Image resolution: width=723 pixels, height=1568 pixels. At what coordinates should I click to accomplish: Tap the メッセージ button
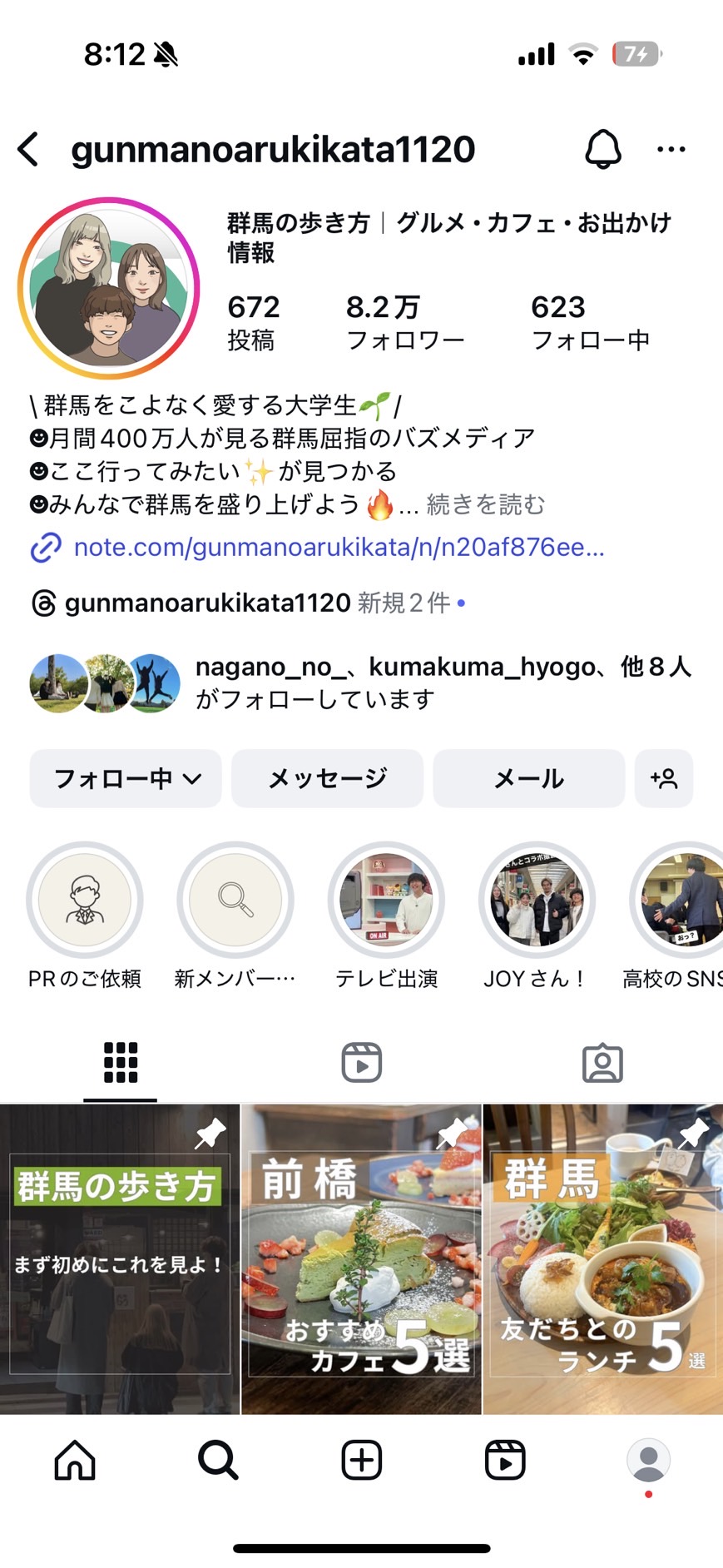[327, 778]
